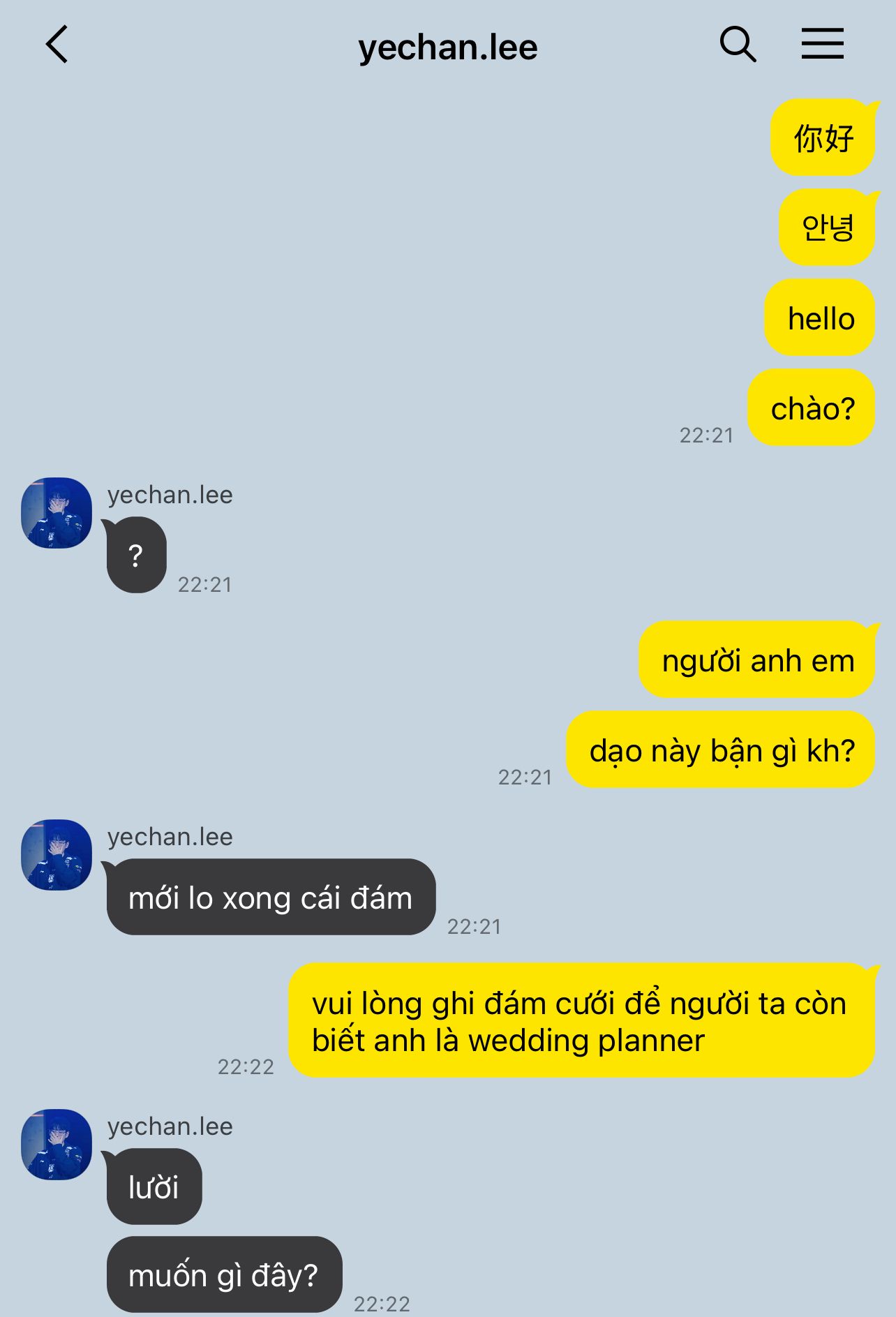
Task: Open yechan.lee's profile picture beside "?" message
Action: [x=57, y=513]
